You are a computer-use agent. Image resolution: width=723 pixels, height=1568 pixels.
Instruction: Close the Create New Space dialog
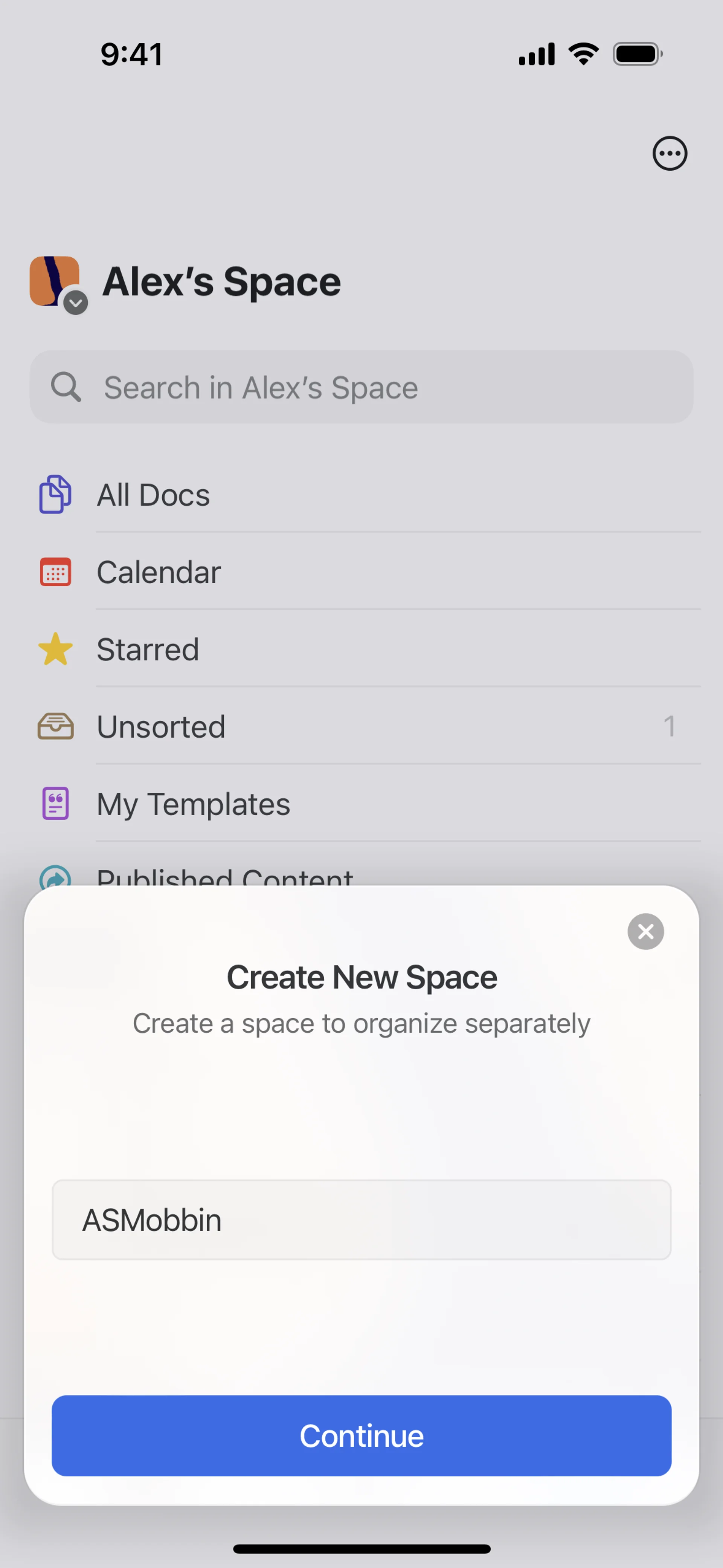click(x=645, y=931)
